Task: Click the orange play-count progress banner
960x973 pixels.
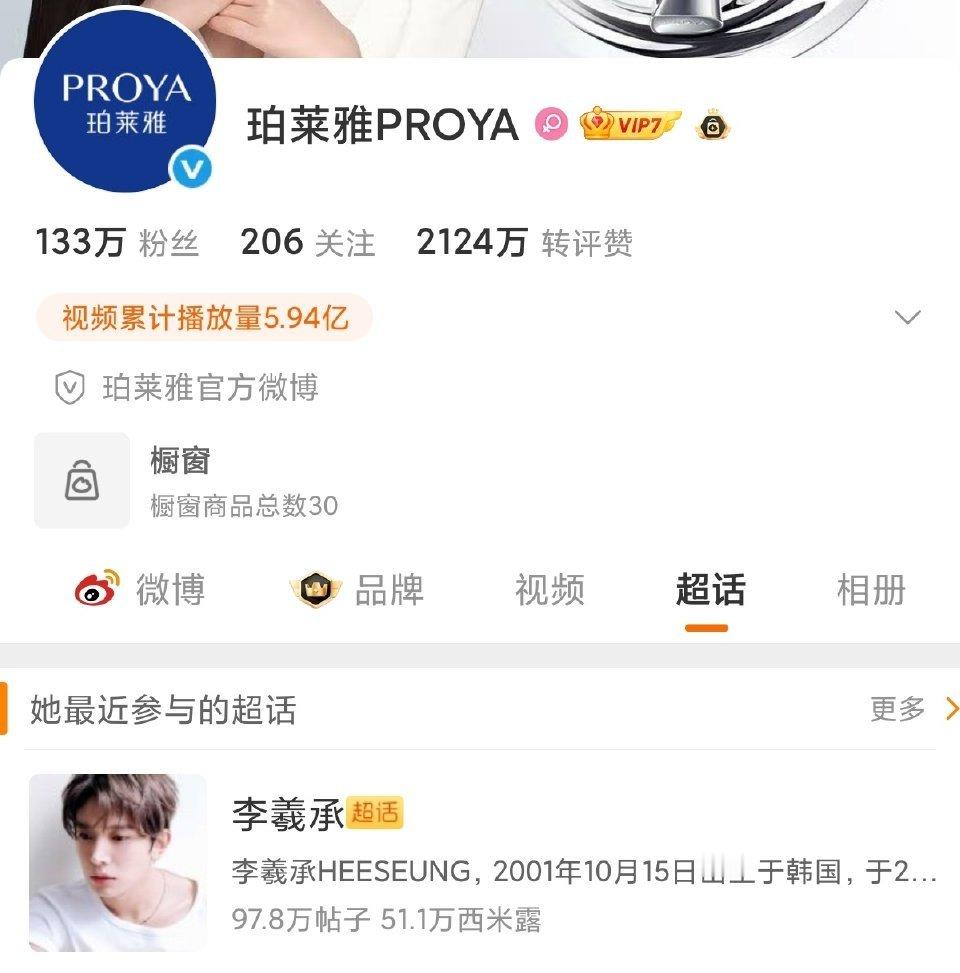Action: tap(206, 317)
